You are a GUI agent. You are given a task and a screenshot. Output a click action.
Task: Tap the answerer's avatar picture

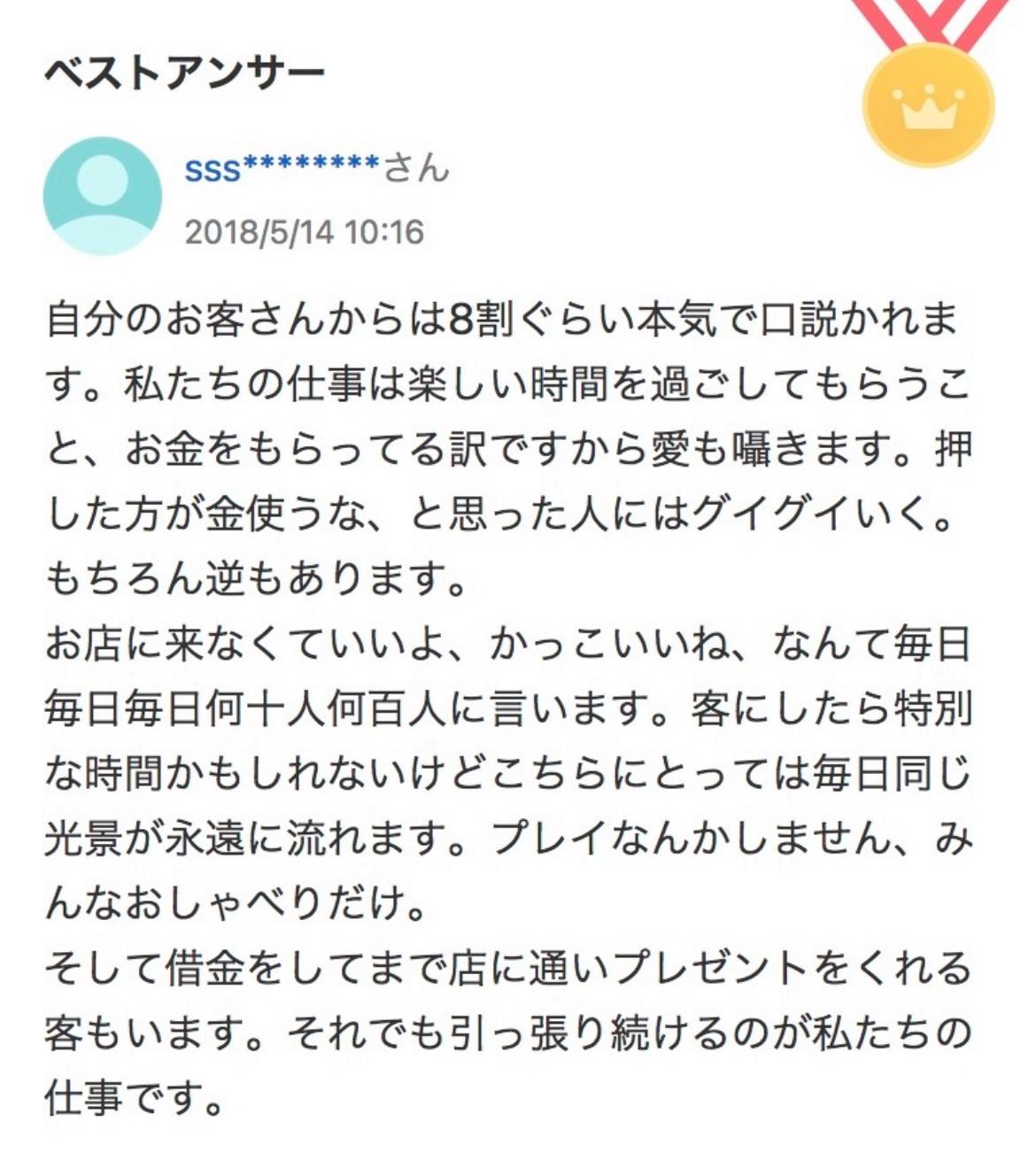tap(103, 196)
